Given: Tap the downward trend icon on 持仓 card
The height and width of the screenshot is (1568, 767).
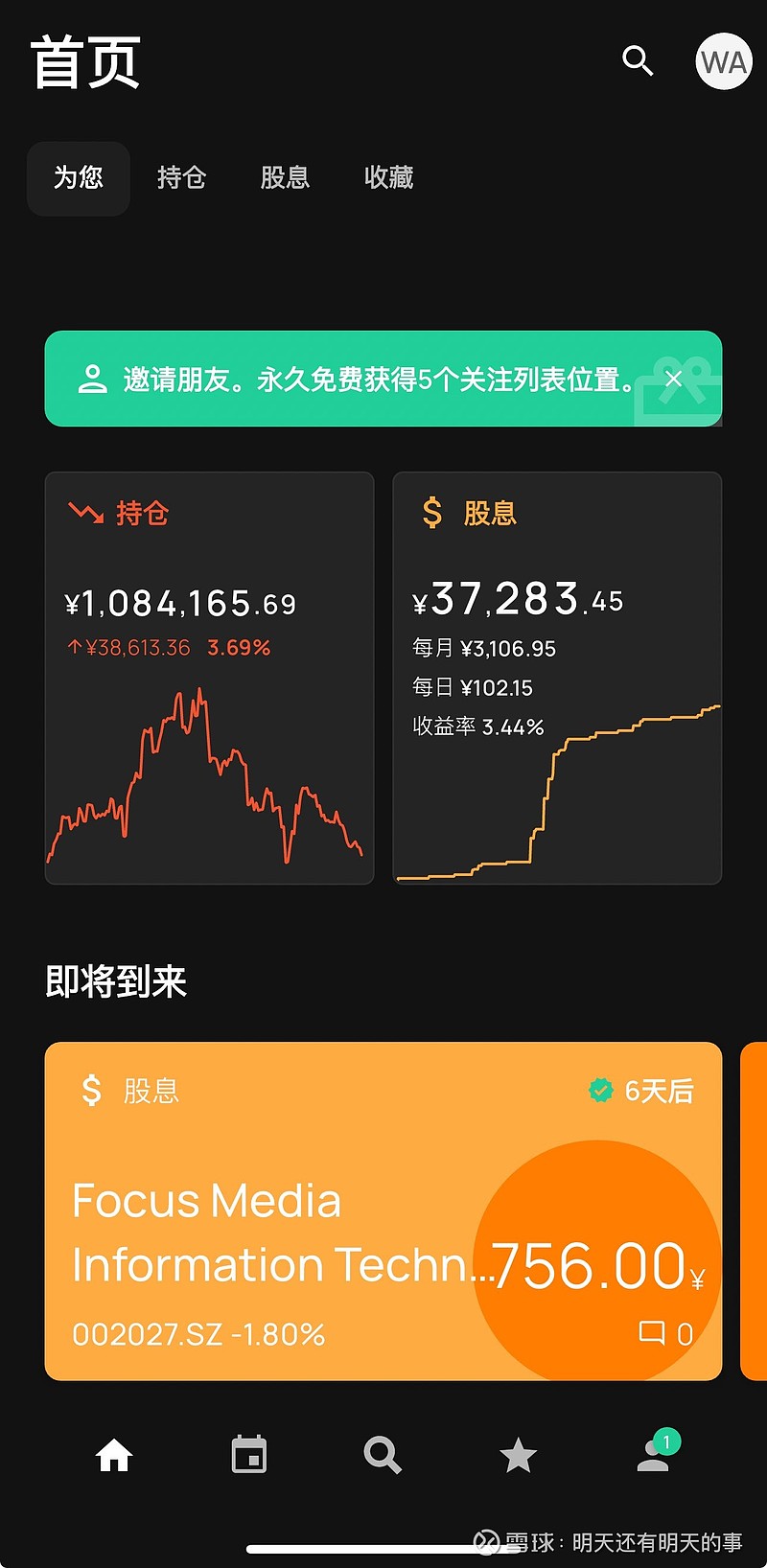Looking at the screenshot, I should pyautogui.click(x=84, y=514).
